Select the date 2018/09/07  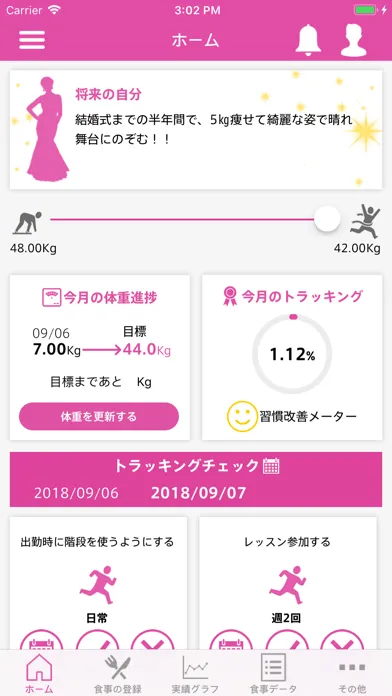(198, 493)
